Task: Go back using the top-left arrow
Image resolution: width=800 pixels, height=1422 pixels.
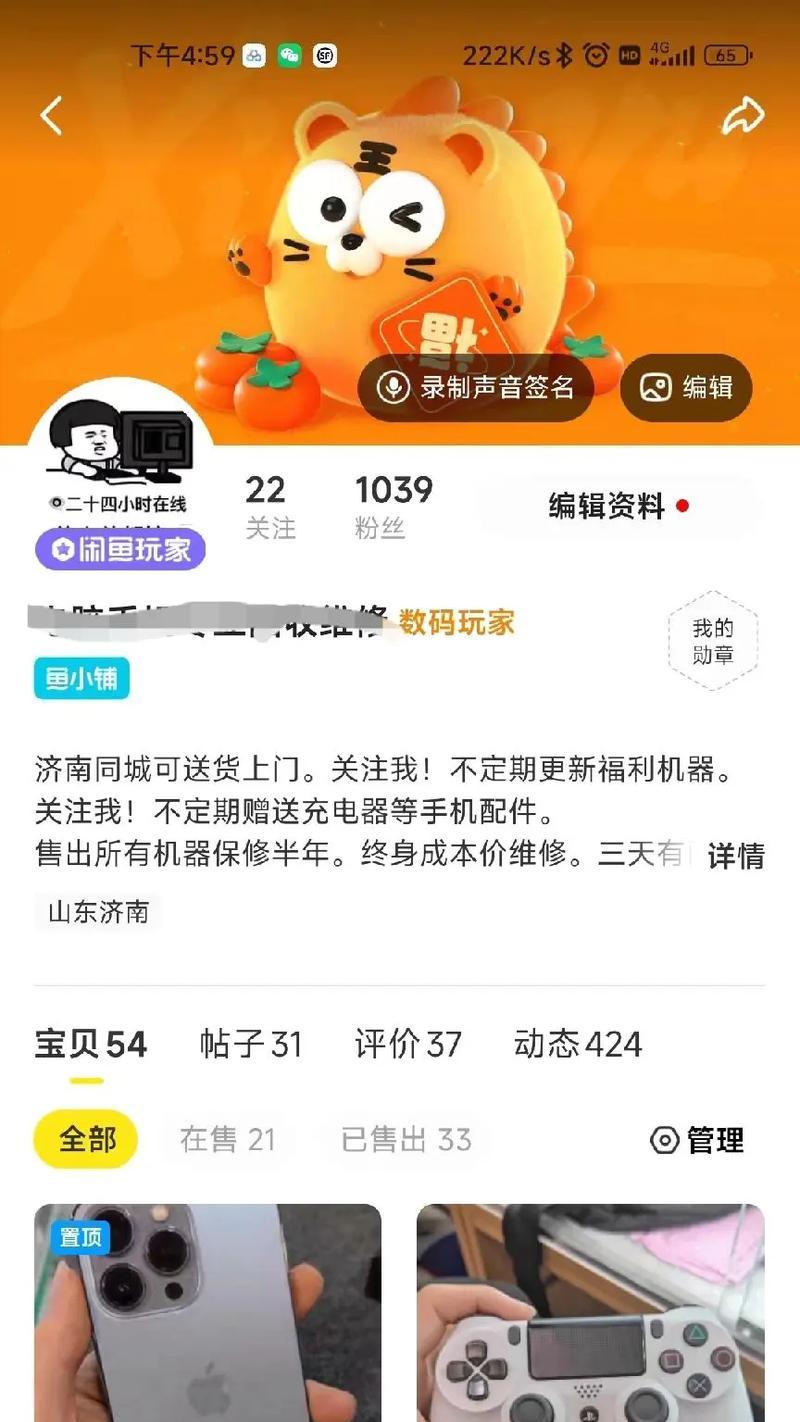Action: 51,116
